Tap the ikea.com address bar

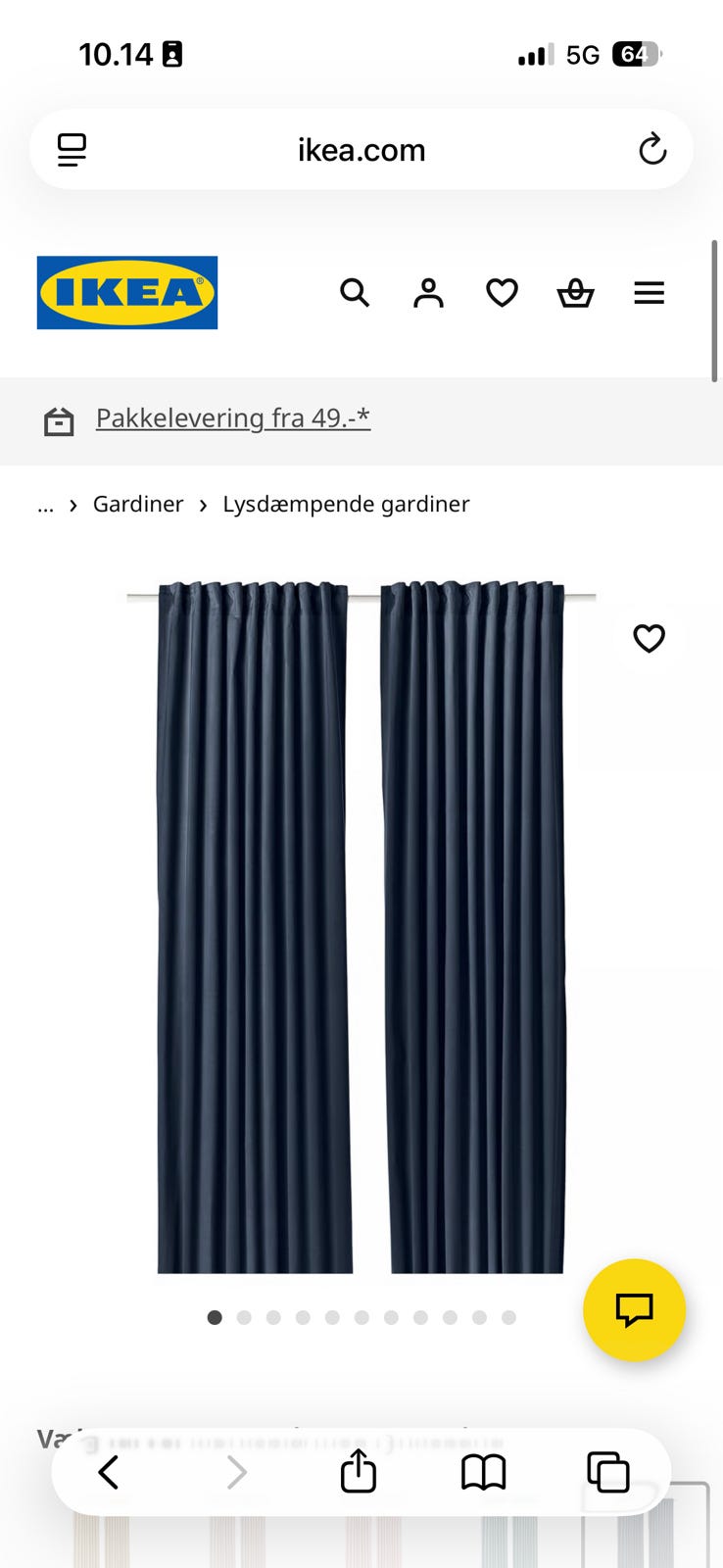pos(361,149)
